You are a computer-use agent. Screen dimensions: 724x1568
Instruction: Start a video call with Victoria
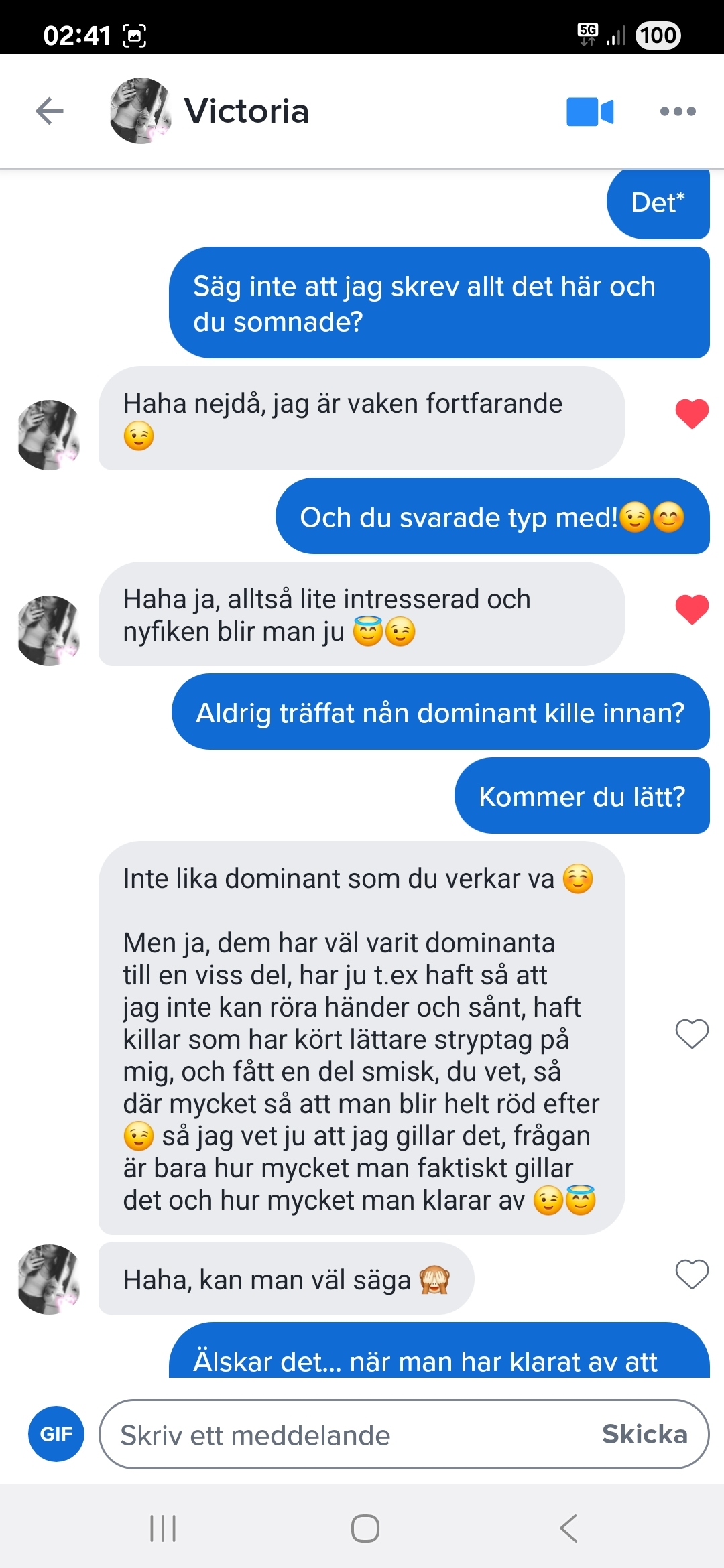point(590,112)
